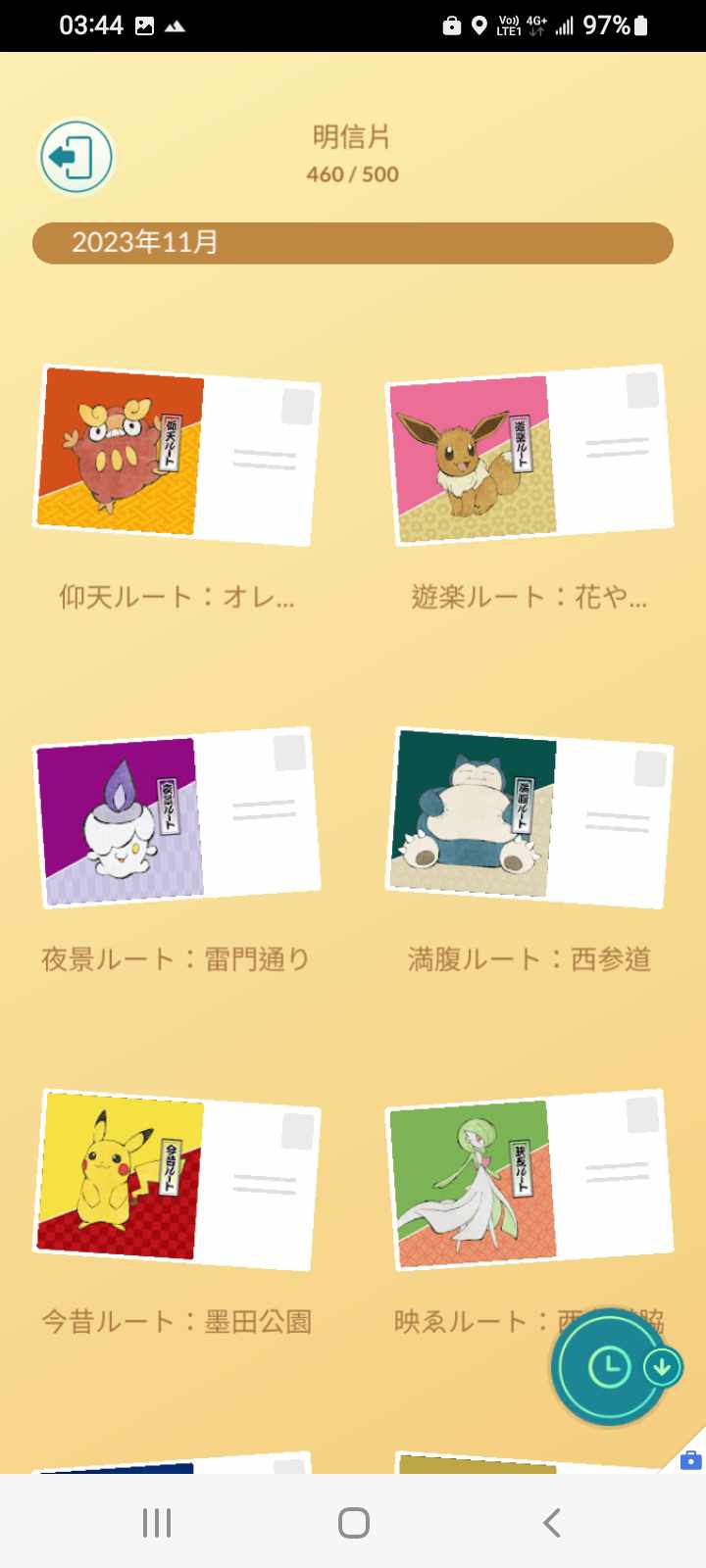The height and width of the screenshot is (1568, 706).
Task: Open the Eevee 遊楽ルート postcard
Action: pos(529,456)
